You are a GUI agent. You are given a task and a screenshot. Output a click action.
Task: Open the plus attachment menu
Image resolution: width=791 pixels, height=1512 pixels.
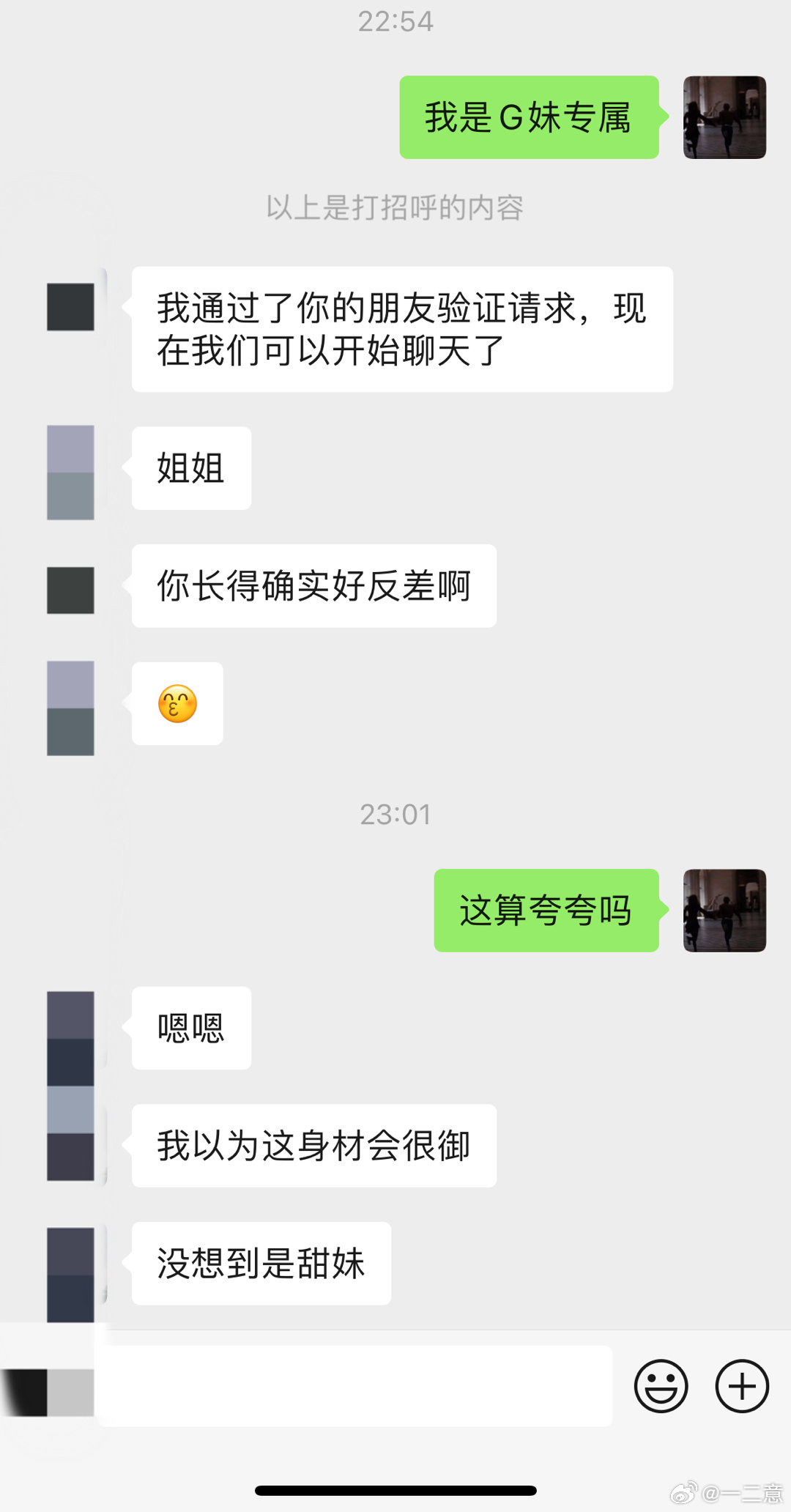pyautogui.click(x=741, y=1386)
